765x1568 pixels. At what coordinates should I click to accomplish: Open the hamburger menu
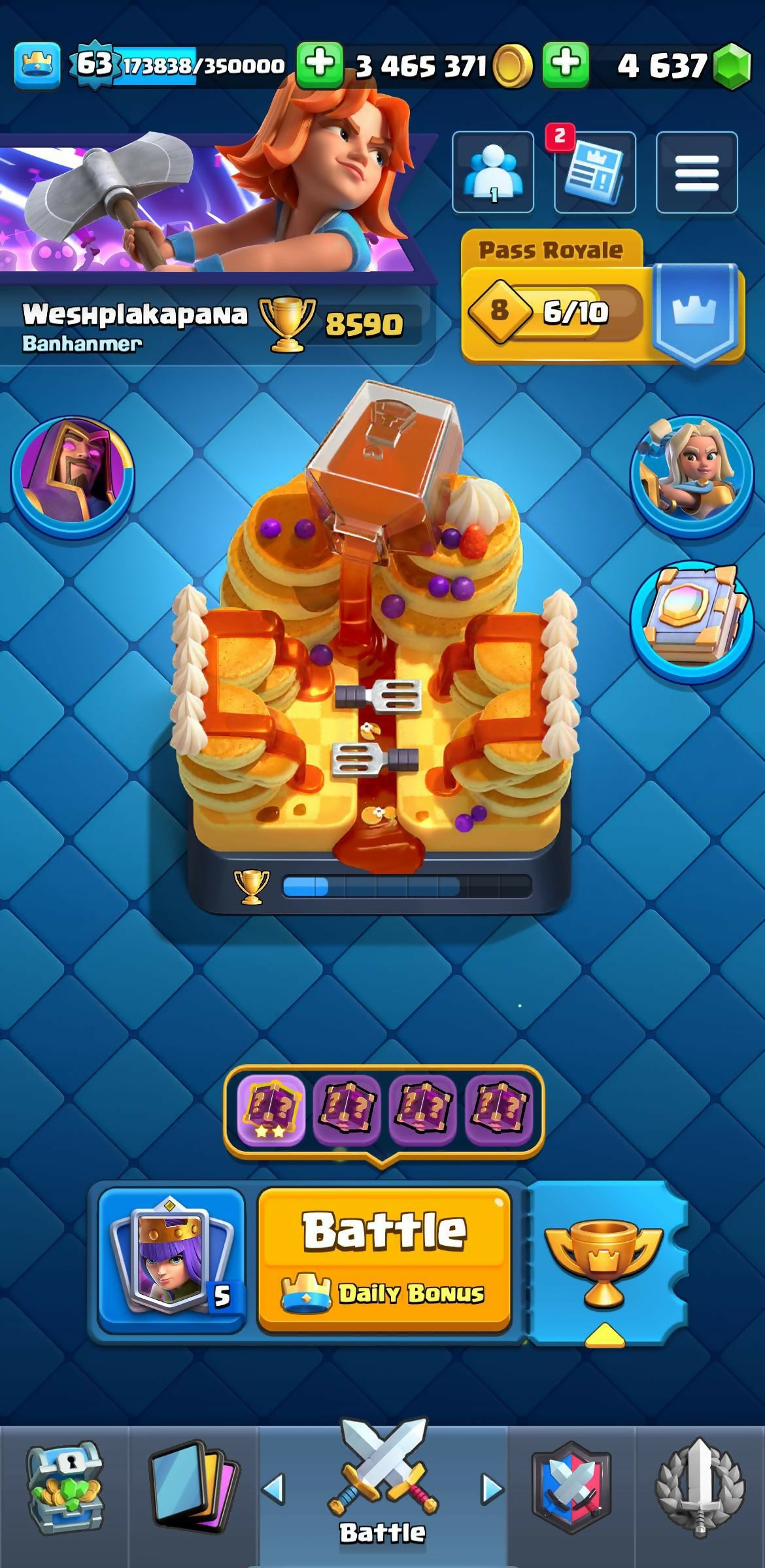696,173
